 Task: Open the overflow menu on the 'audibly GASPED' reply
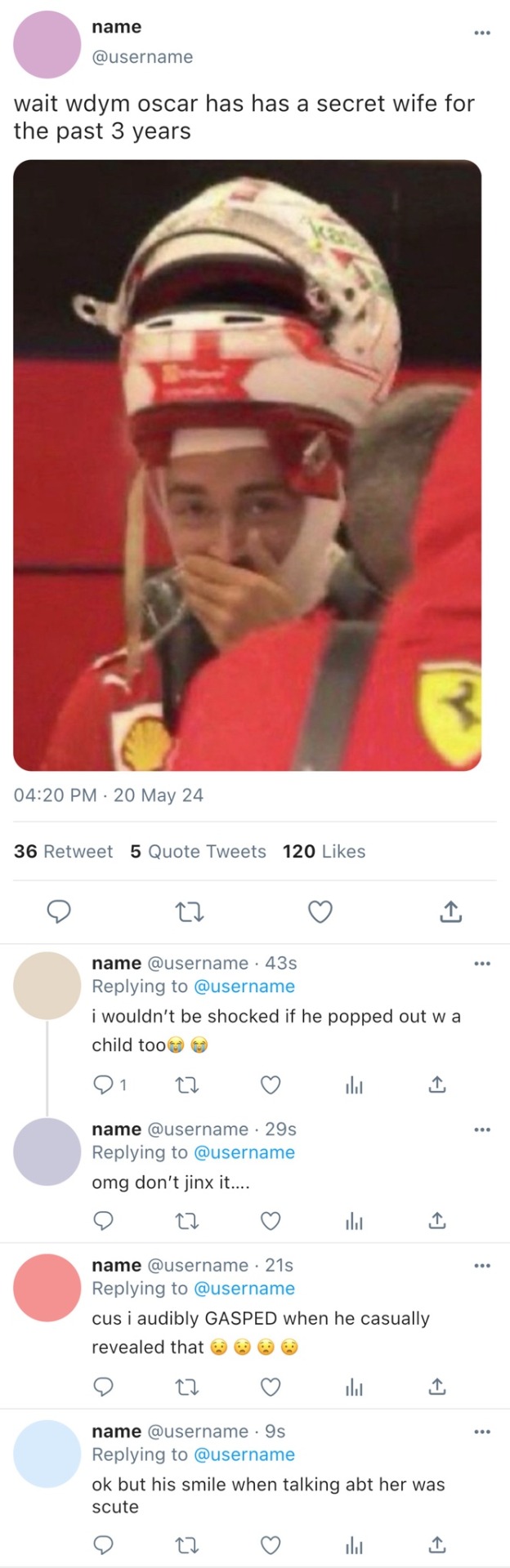click(x=482, y=1266)
